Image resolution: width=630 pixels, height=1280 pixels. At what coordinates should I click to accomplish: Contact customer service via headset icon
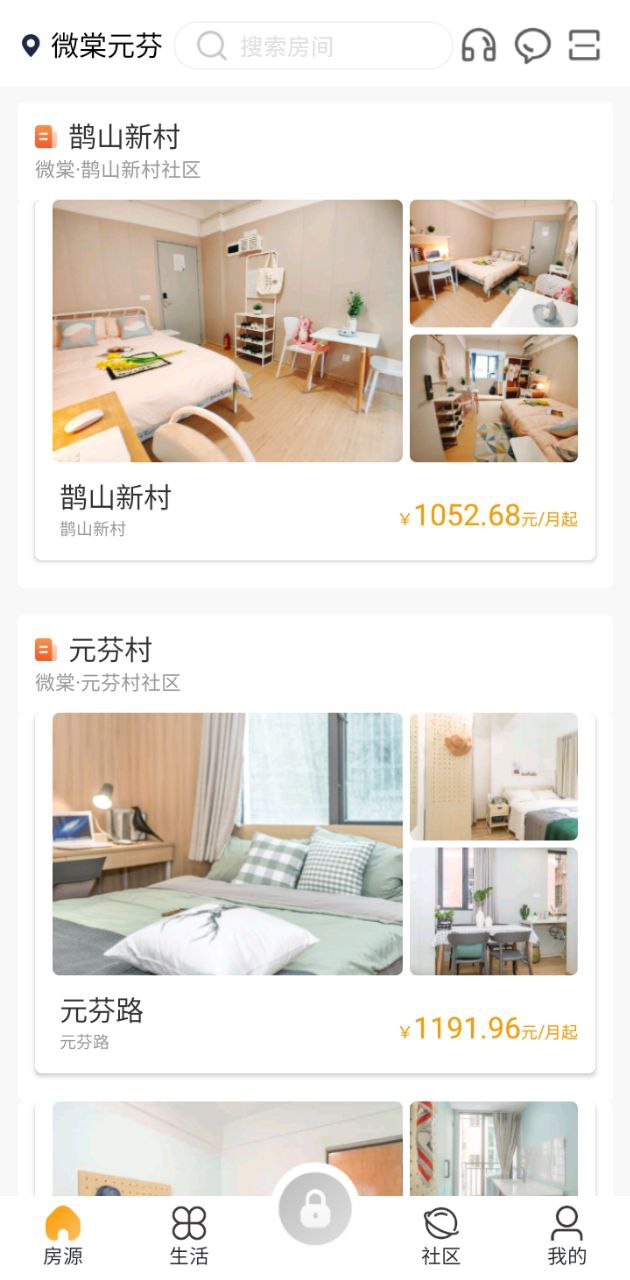pyautogui.click(x=479, y=46)
